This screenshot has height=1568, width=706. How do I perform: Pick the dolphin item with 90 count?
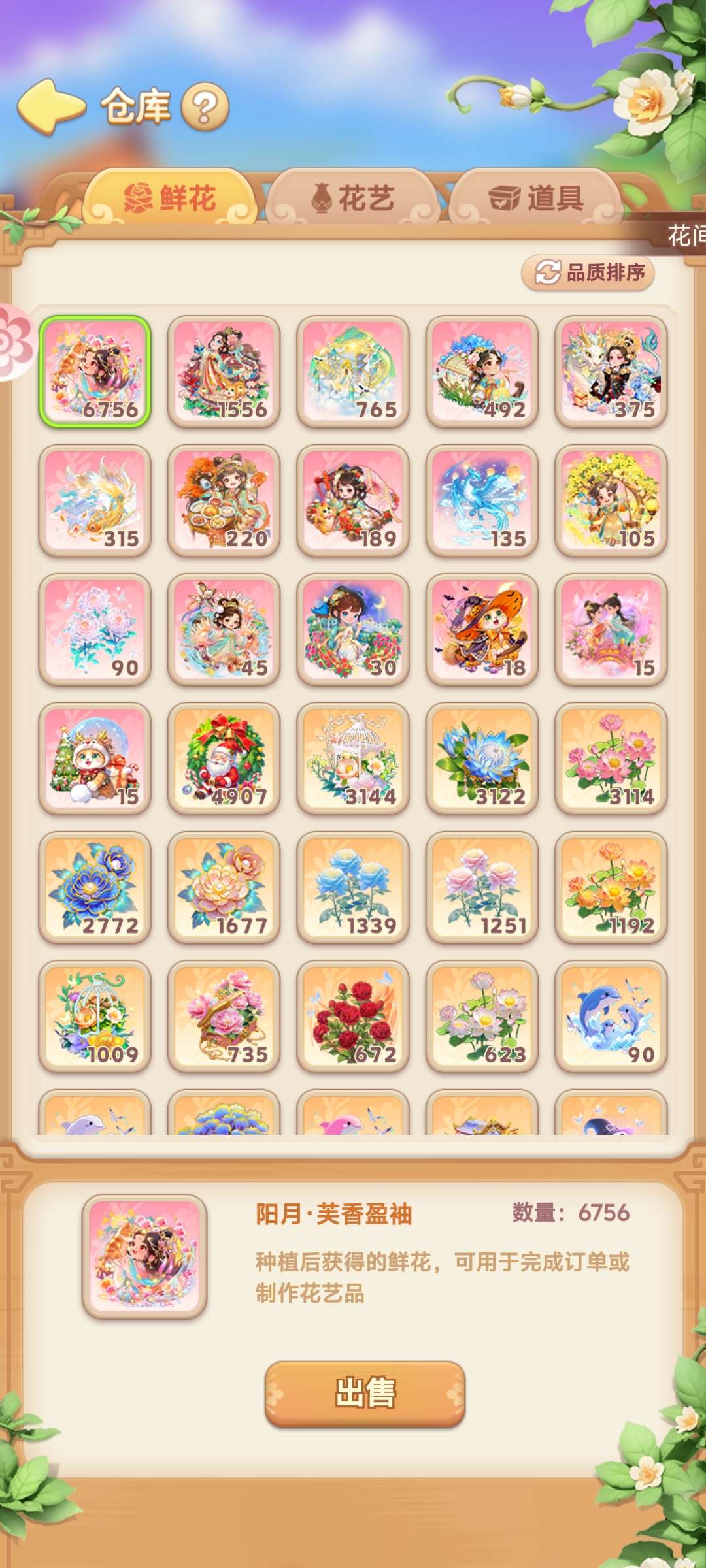click(x=611, y=1017)
